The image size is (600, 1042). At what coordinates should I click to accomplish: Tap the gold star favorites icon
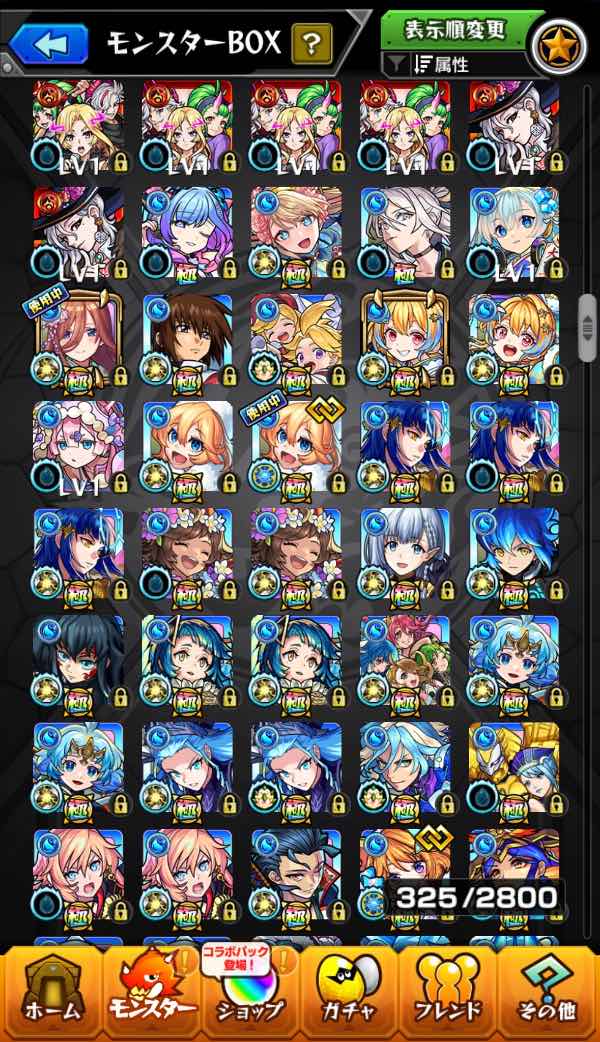[x=559, y=47]
